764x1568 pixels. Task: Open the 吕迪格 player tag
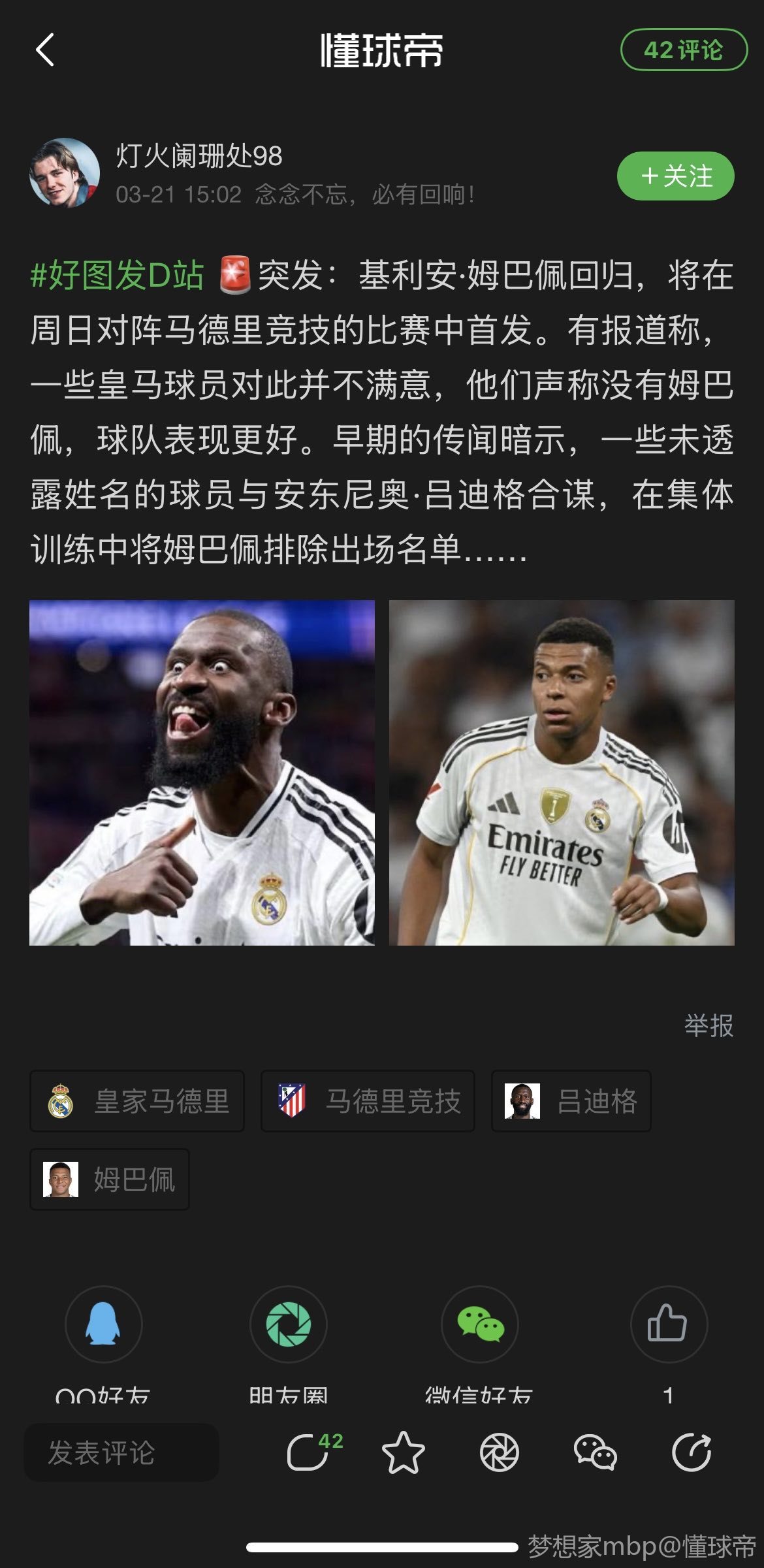[571, 1101]
